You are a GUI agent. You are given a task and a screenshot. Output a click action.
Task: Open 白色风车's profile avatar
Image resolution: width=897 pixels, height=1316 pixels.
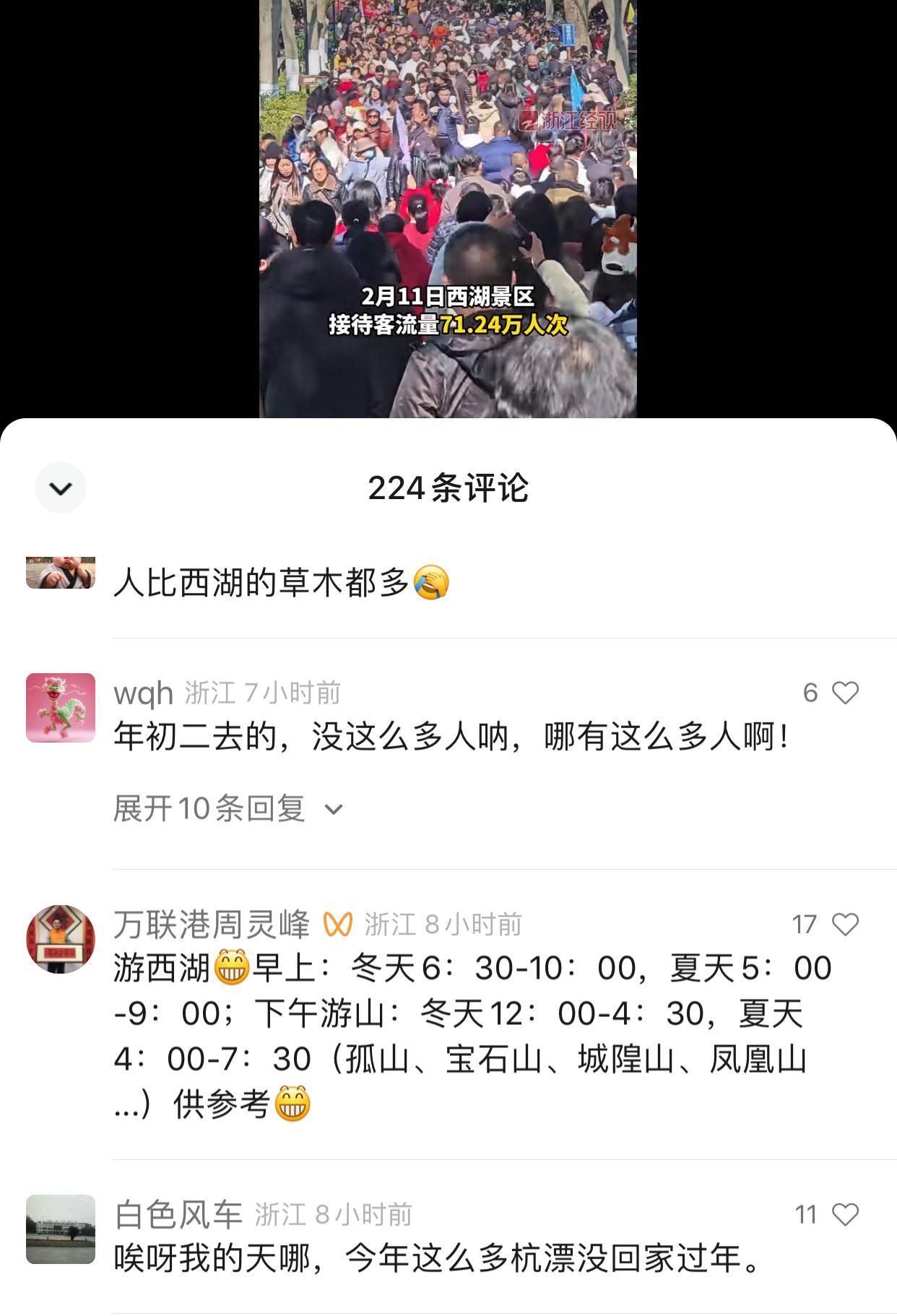point(61,1229)
